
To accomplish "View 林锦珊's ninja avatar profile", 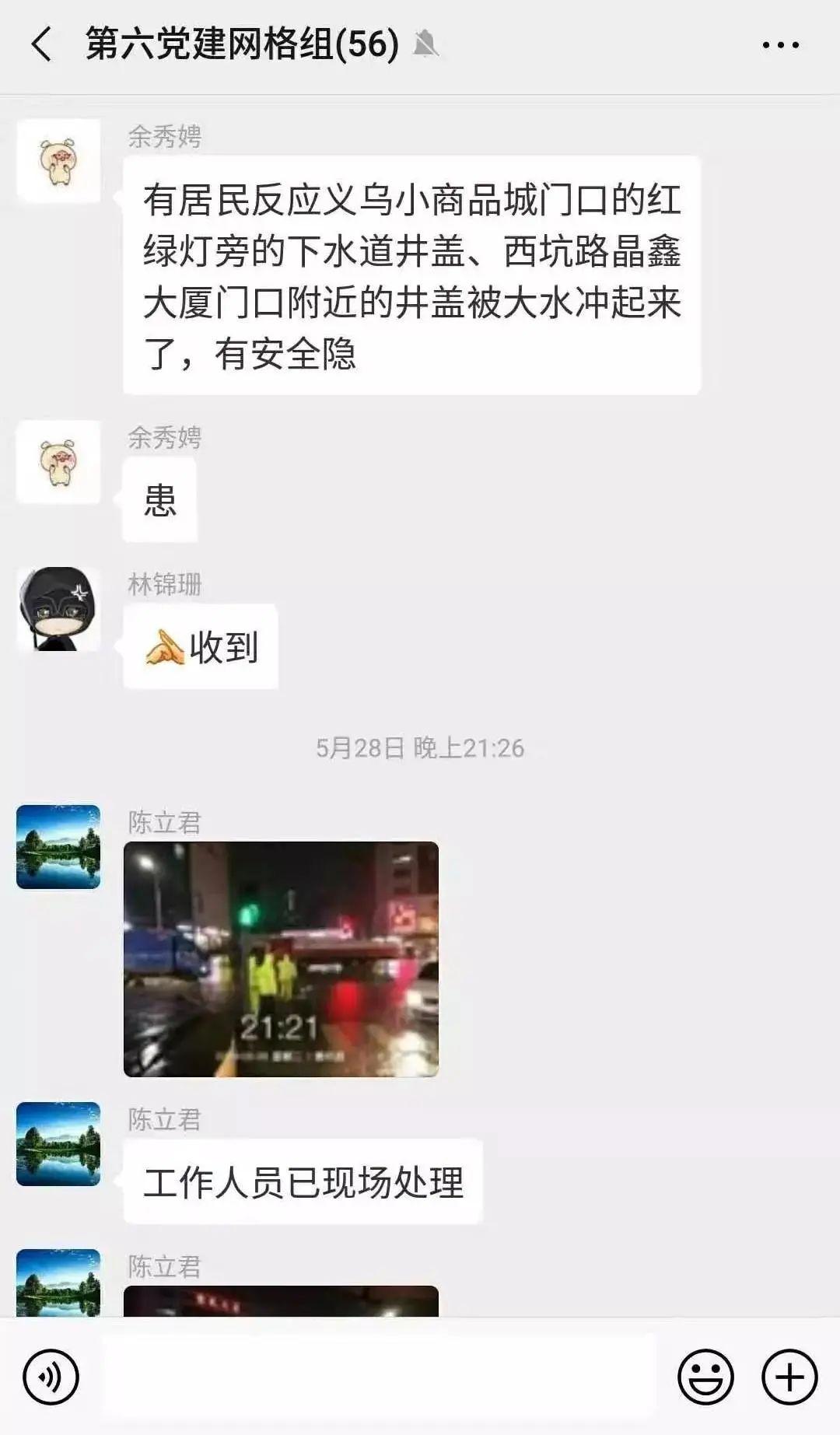I will pyautogui.click(x=58, y=608).
